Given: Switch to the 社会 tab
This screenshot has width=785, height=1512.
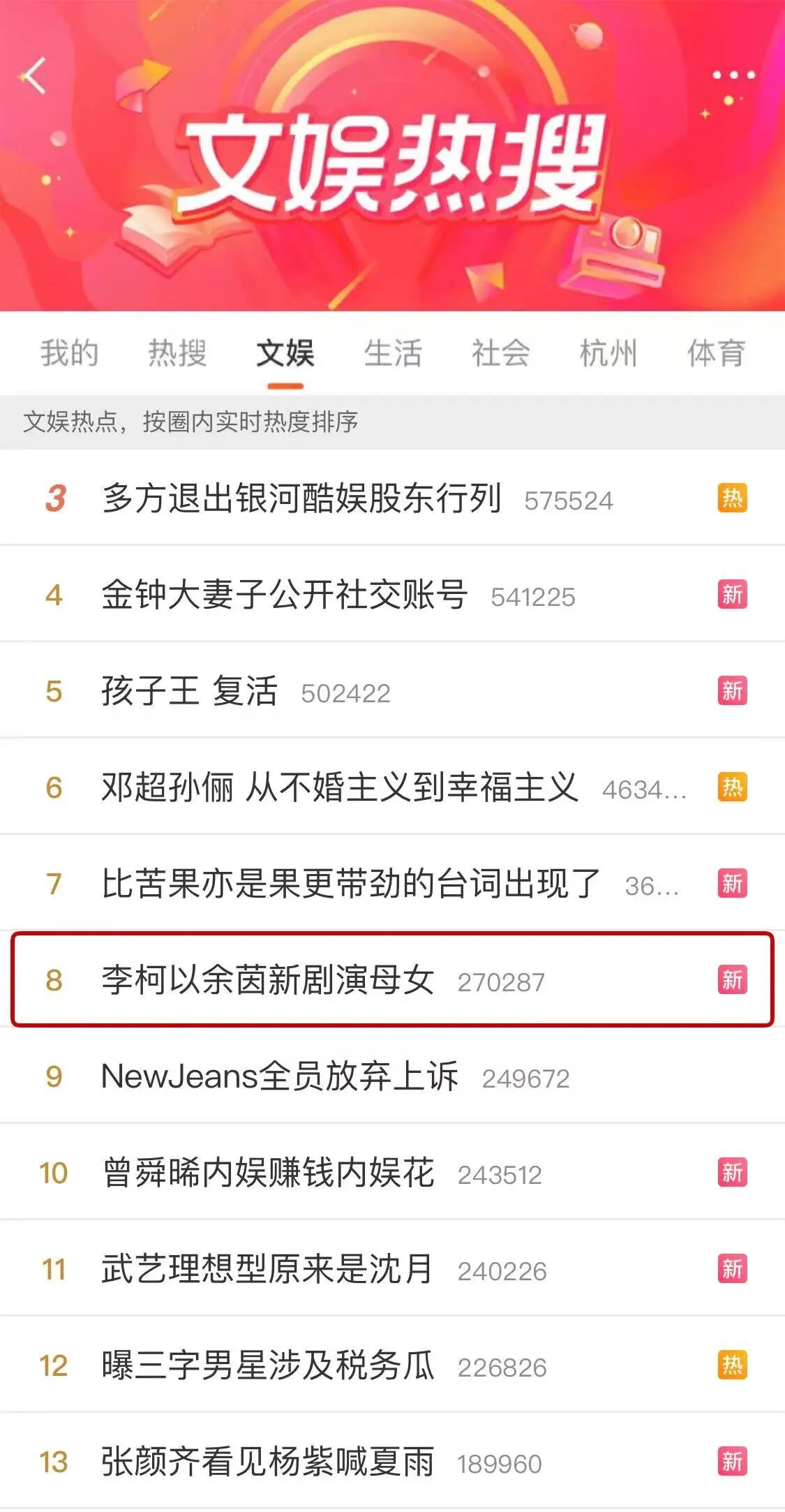Looking at the screenshot, I should click(x=500, y=353).
